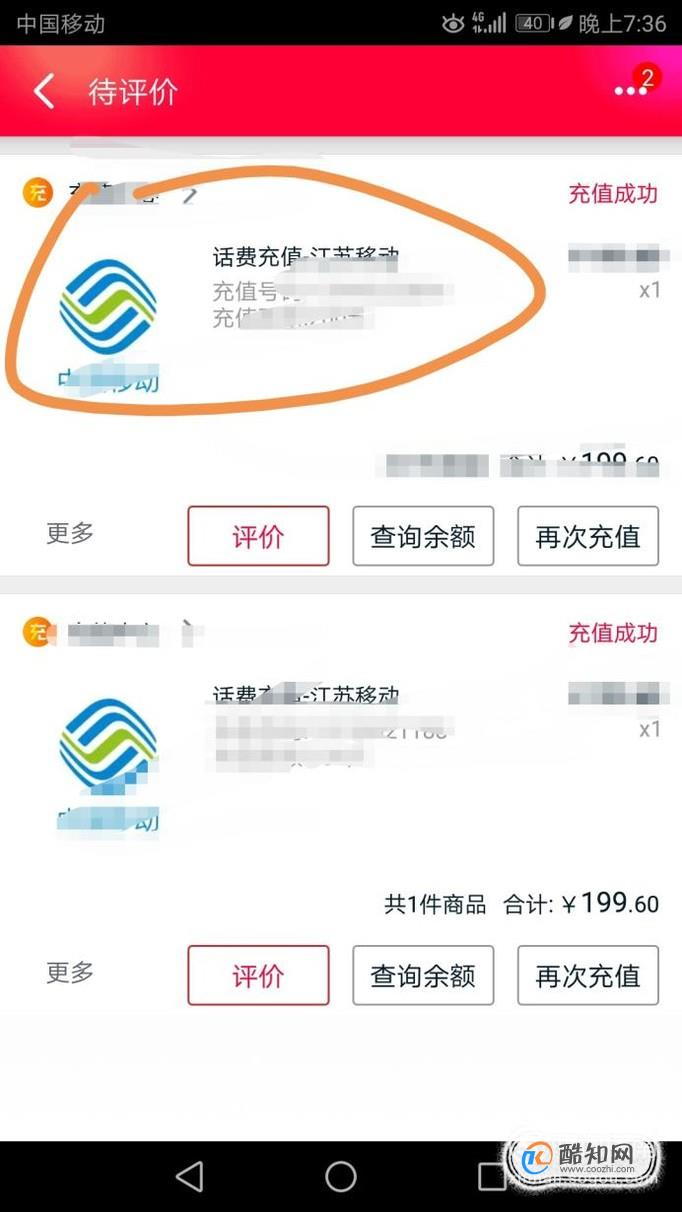Tap 评价 on the second order

(x=258, y=976)
